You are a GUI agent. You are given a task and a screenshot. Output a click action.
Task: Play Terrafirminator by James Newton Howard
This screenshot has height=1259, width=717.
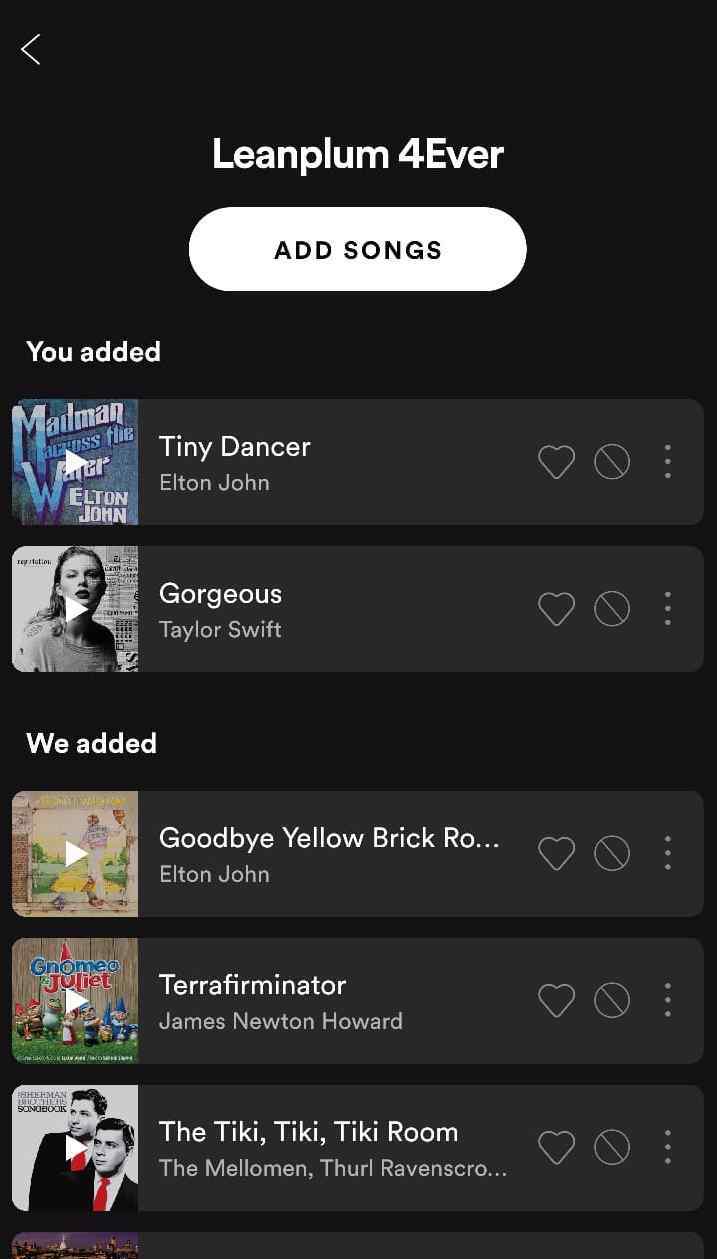pyautogui.click(x=75, y=1001)
